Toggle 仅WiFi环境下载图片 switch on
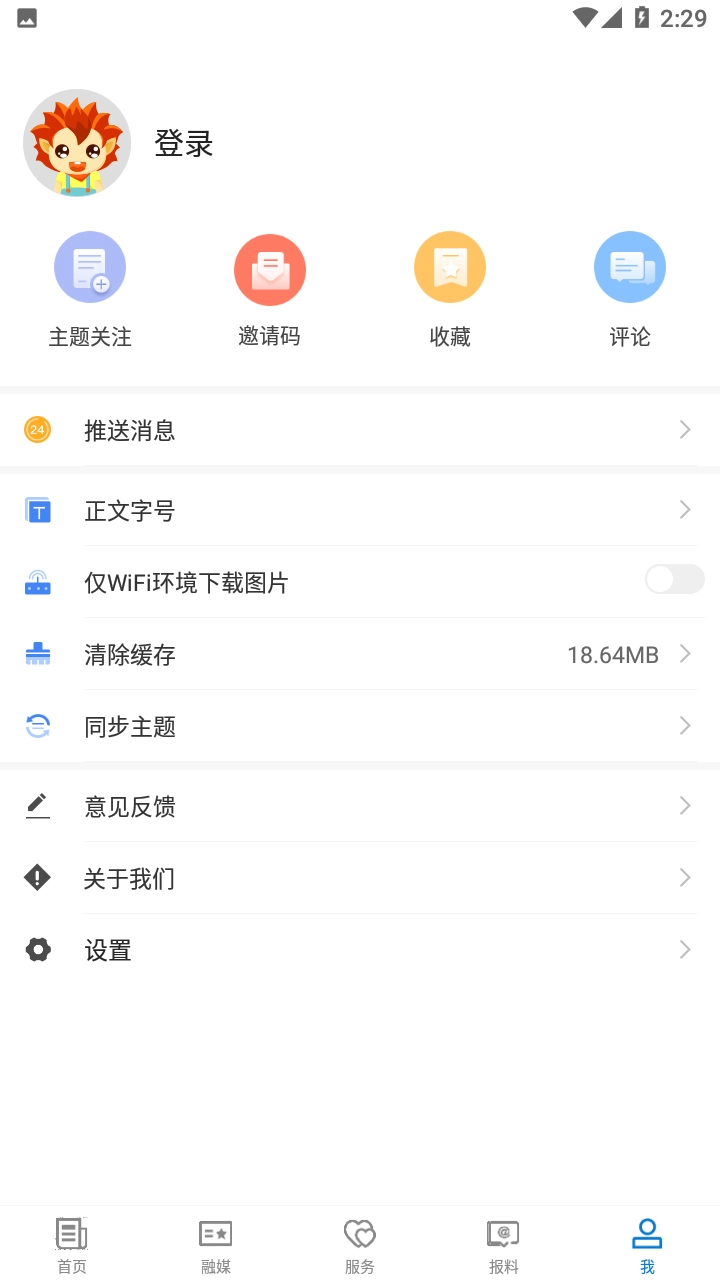Image resolution: width=720 pixels, height=1280 pixels. click(x=674, y=580)
